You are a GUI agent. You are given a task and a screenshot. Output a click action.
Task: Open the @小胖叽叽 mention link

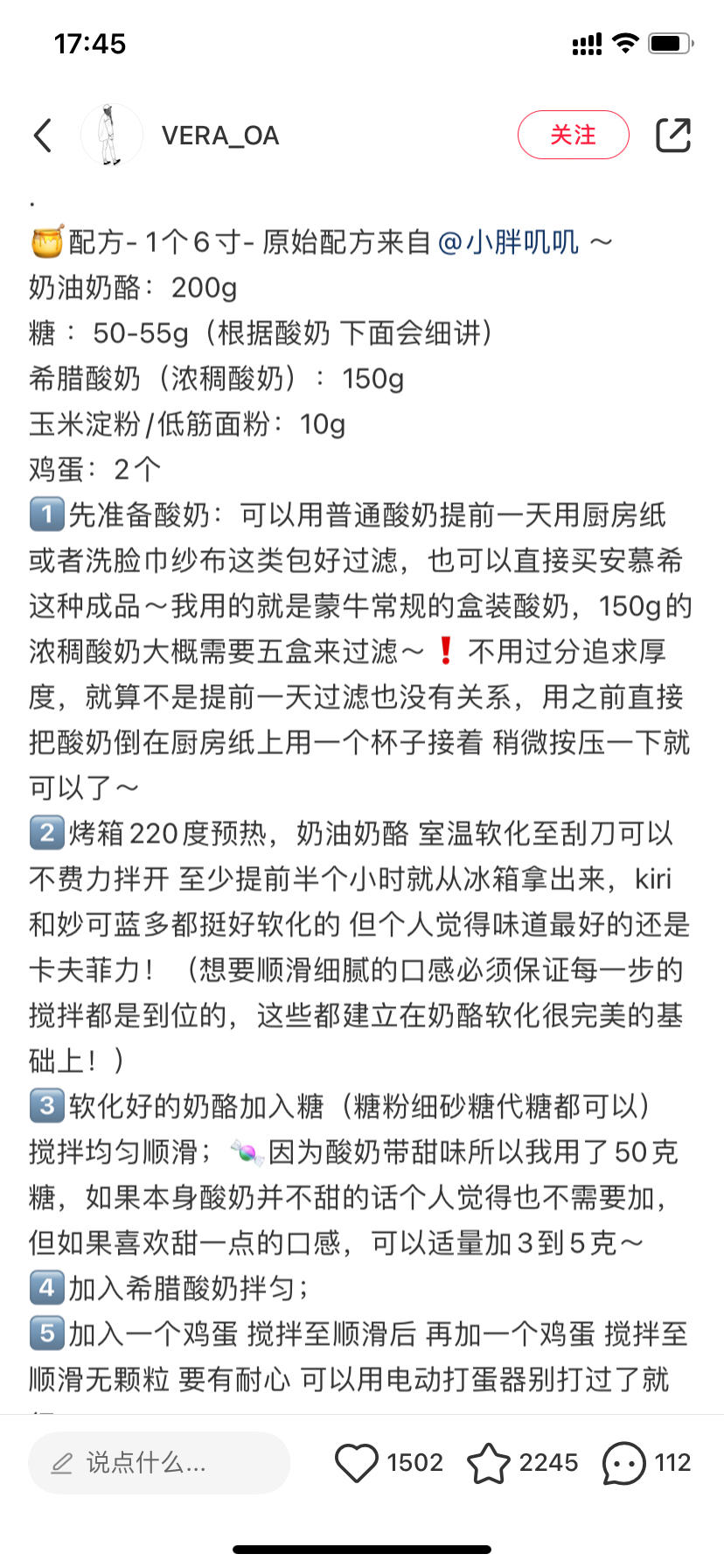(508, 241)
